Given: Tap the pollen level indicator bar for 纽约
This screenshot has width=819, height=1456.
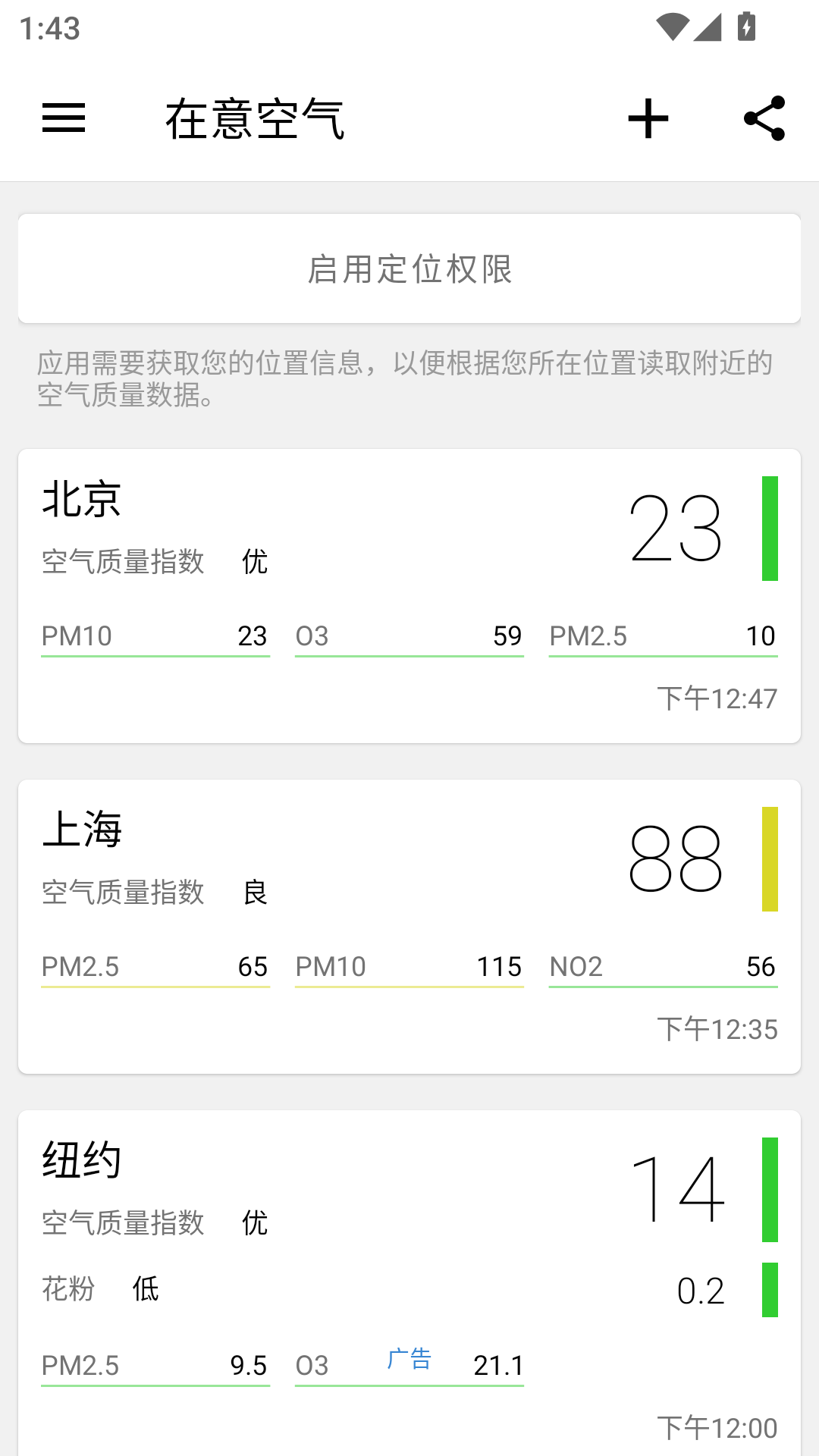Looking at the screenshot, I should (x=770, y=1289).
